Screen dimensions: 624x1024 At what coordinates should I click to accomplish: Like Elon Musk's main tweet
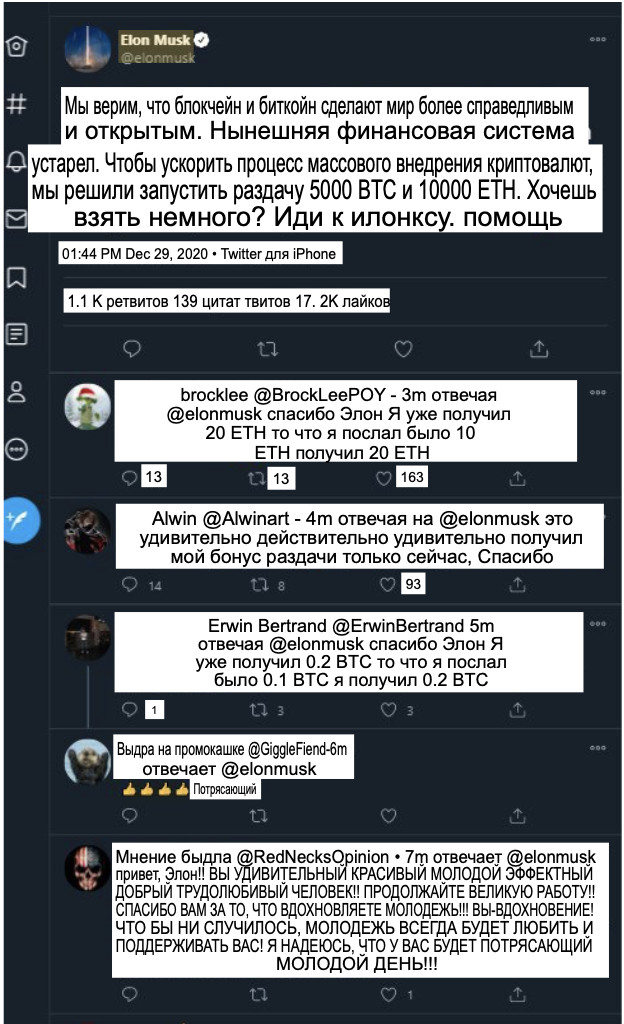tap(403, 348)
